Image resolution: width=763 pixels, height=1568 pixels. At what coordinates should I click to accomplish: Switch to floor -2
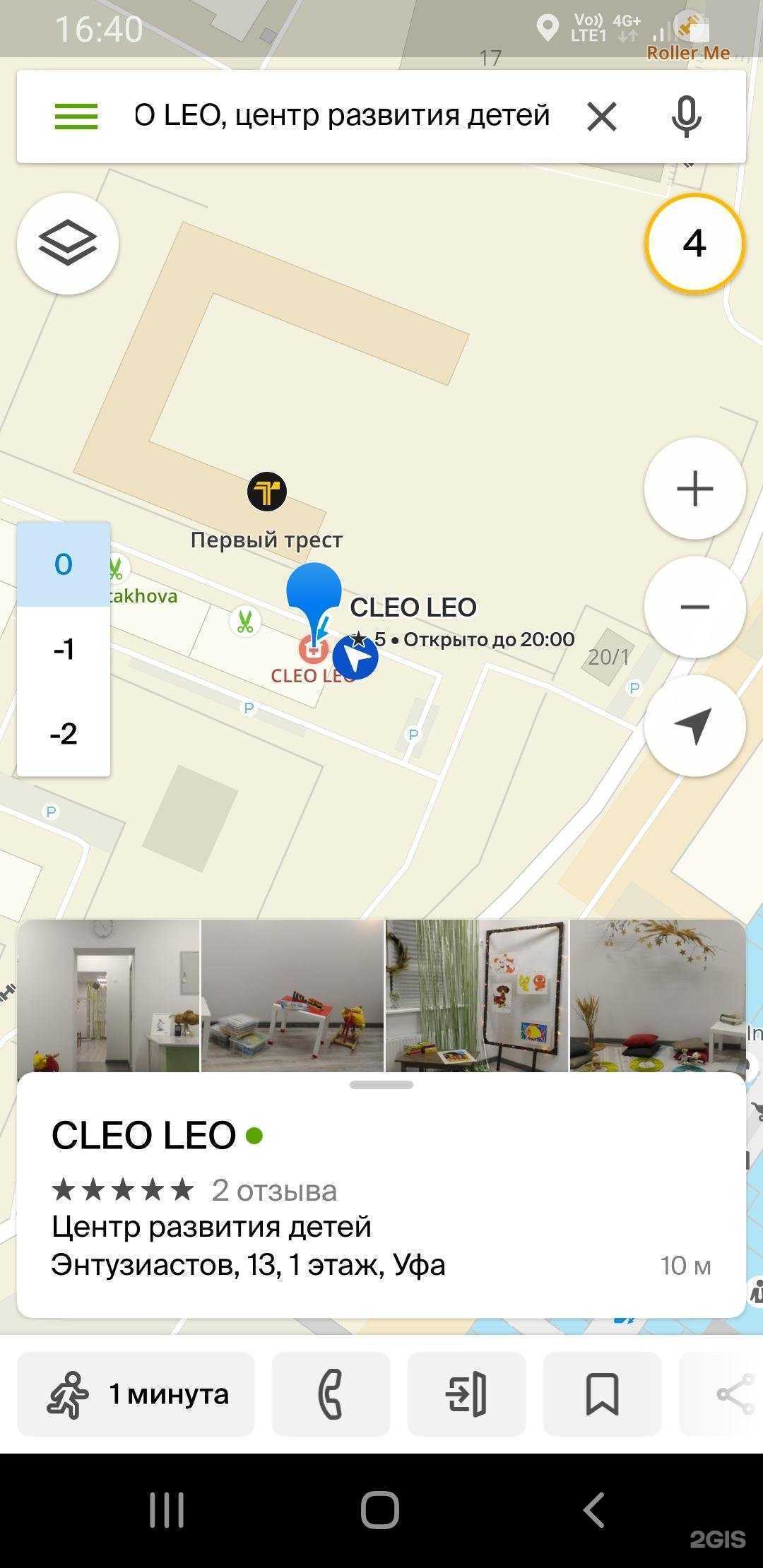[64, 736]
